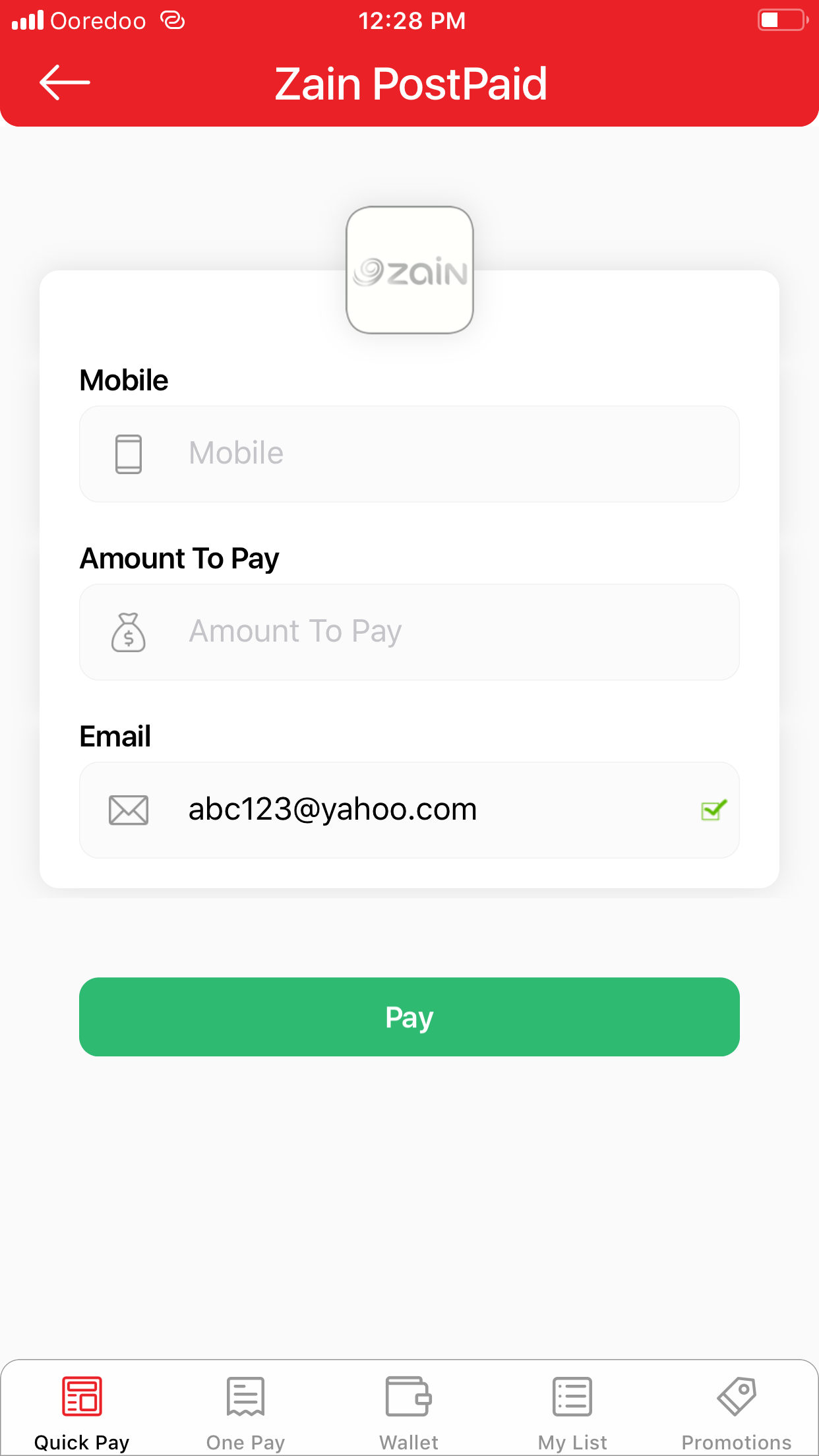The width and height of the screenshot is (819, 1456).
Task: Tap the Zain logo above the form
Action: click(x=409, y=270)
